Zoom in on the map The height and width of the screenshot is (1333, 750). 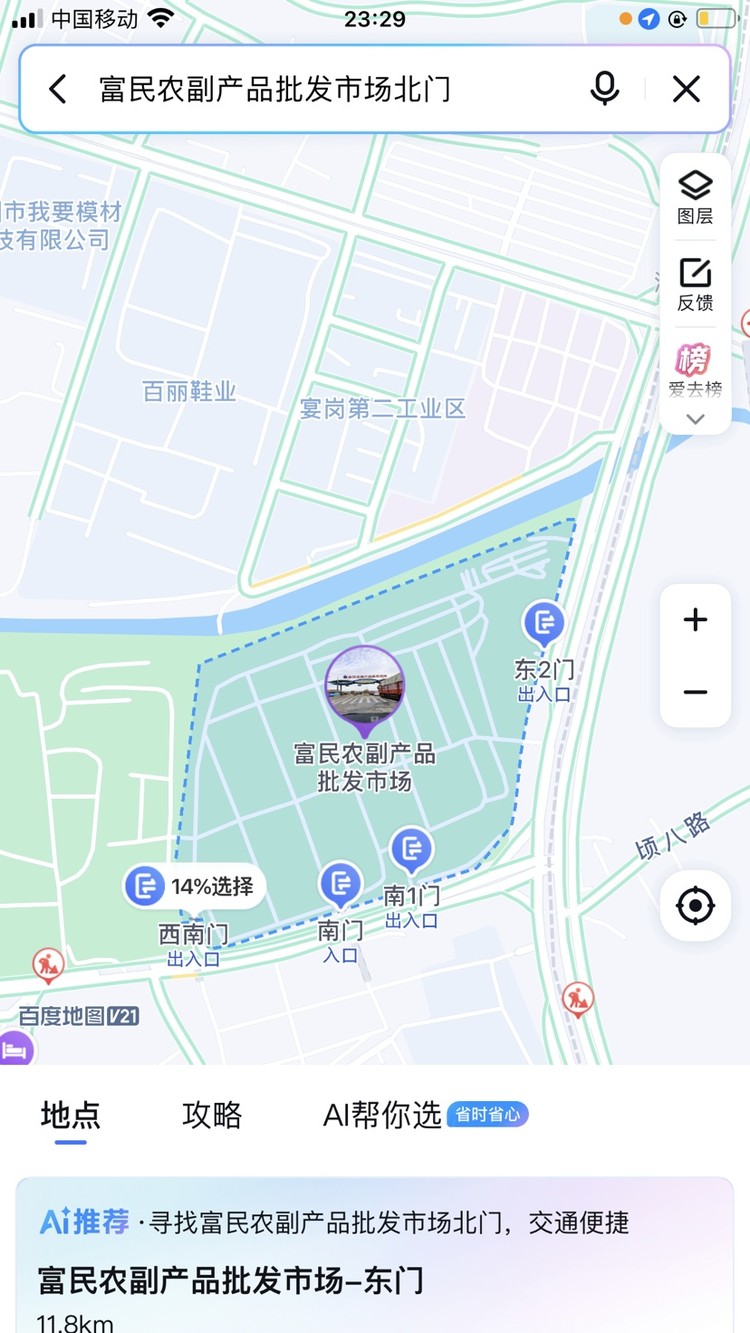pos(695,620)
